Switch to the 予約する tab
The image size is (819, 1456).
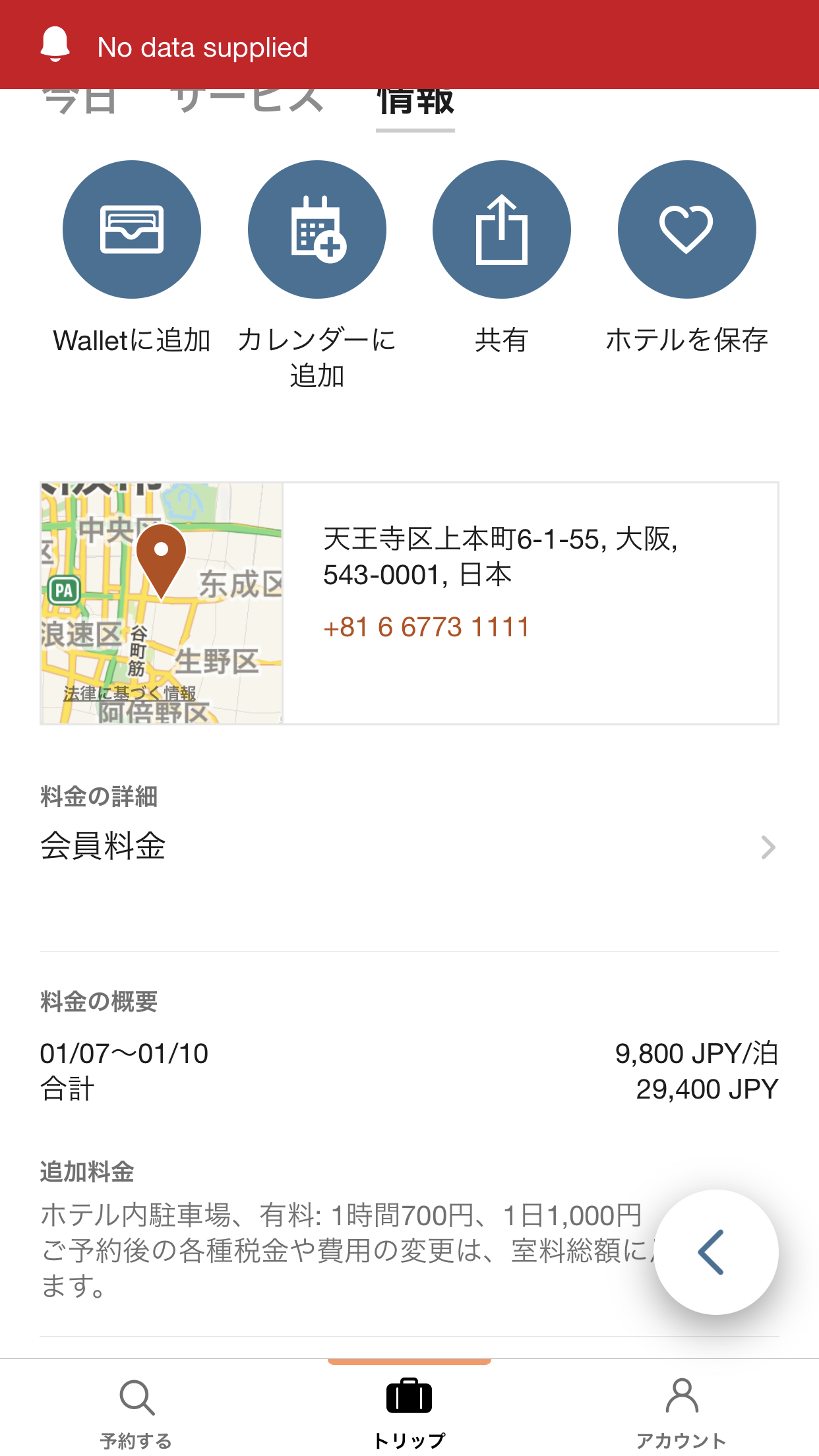[x=136, y=1411]
